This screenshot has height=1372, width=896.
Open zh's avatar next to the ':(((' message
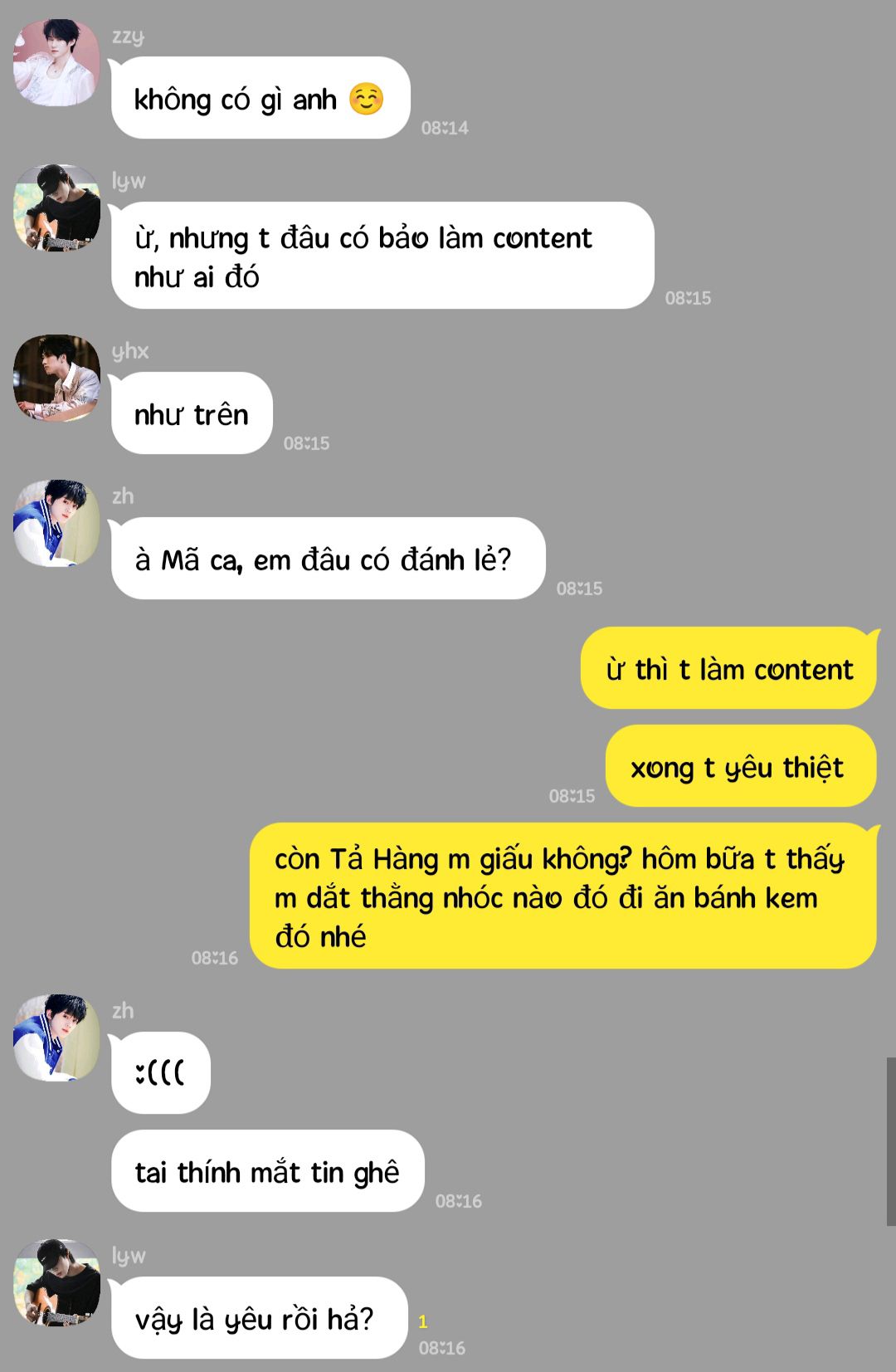point(56,1038)
